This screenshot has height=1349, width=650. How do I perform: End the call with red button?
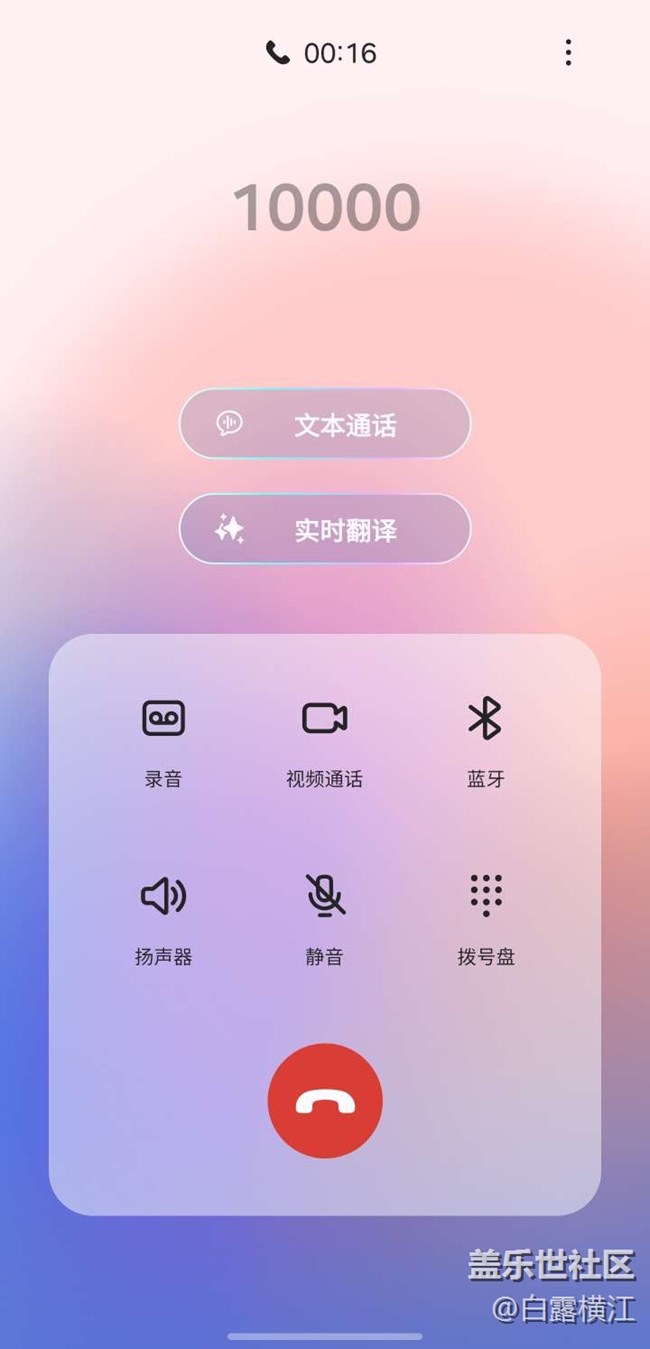pos(324,1100)
